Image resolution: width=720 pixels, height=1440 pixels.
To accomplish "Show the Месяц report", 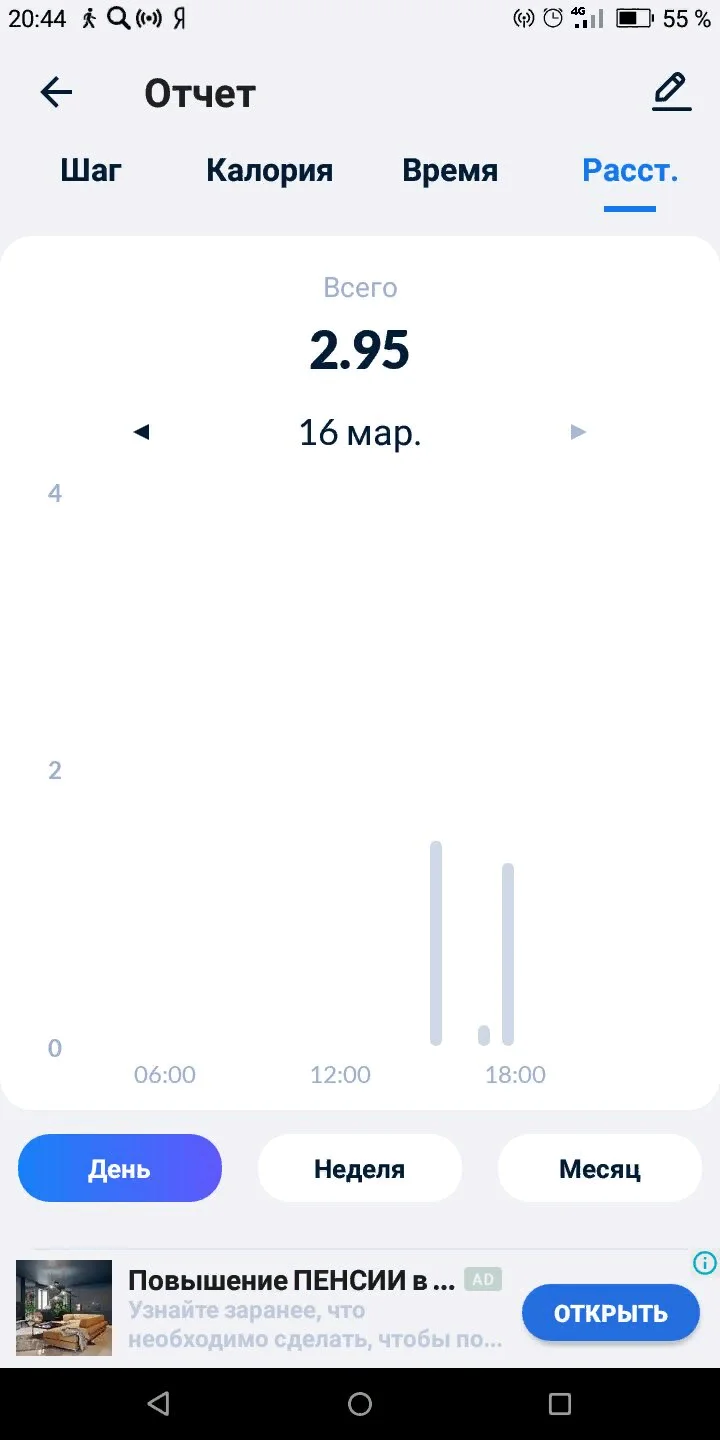I will [x=600, y=1168].
